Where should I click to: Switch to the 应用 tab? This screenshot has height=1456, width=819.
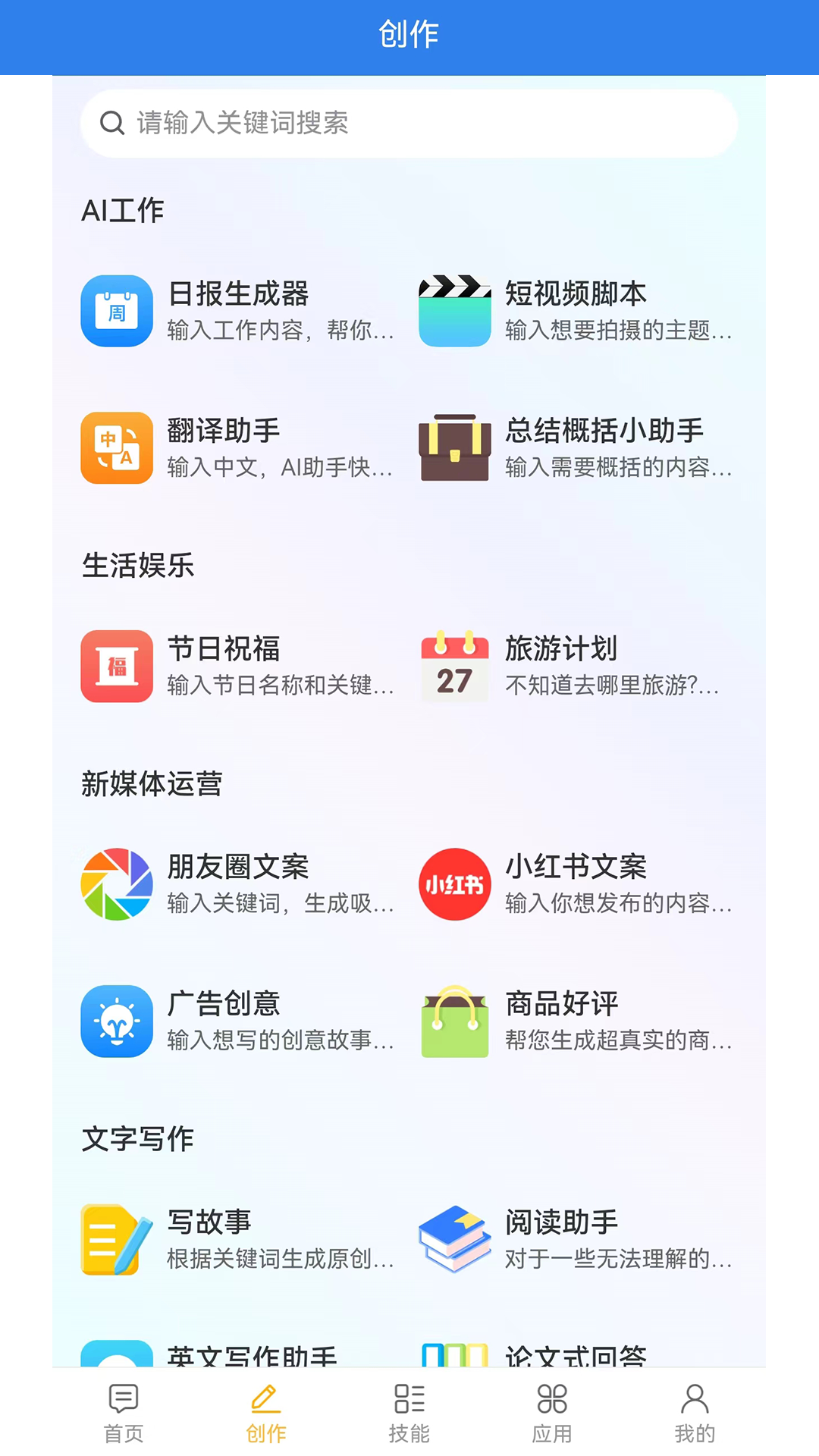[552, 1412]
